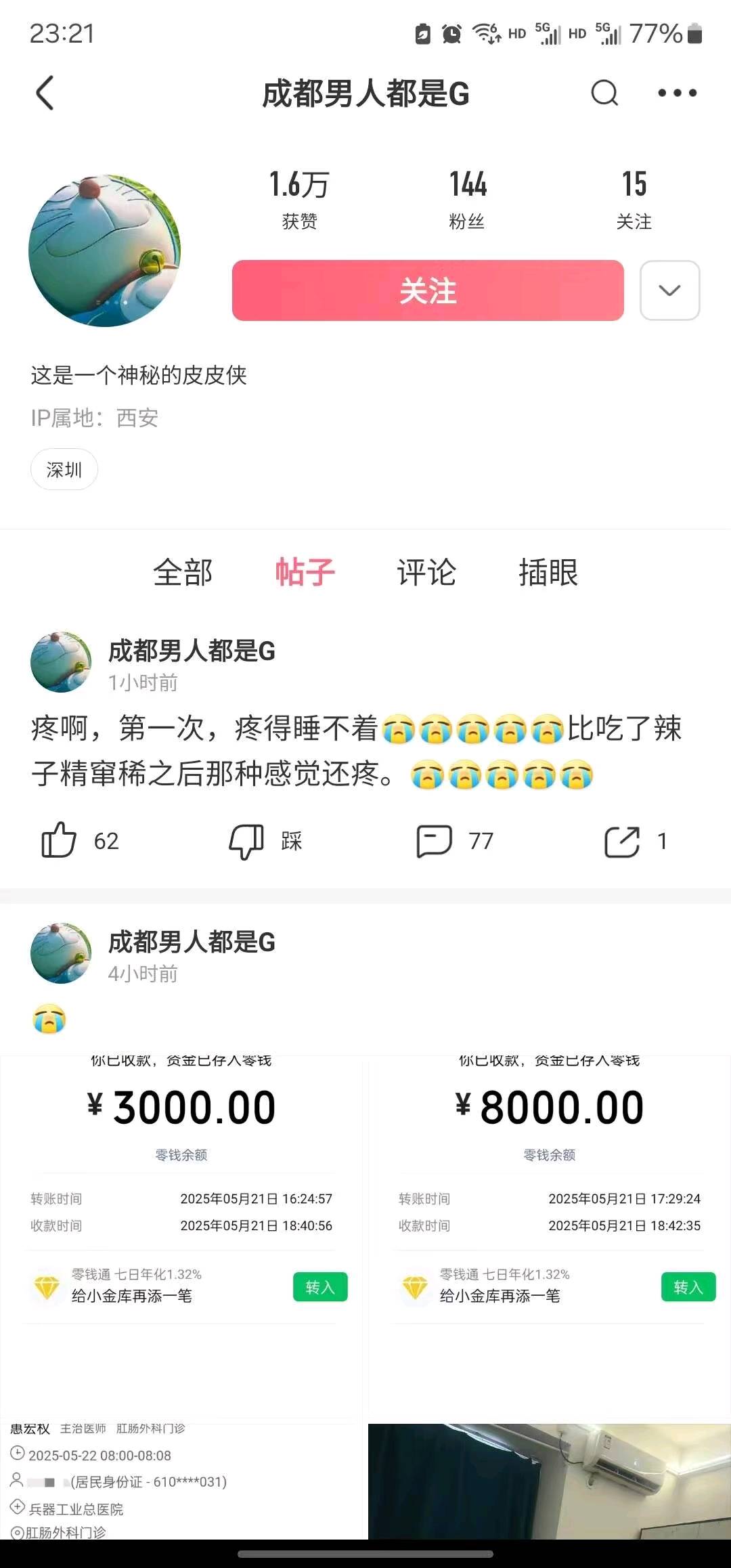Click 转入 on the 8000 transfer card
Image resolution: width=731 pixels, height=1568 pixels.
click(x=688, y=1286)
